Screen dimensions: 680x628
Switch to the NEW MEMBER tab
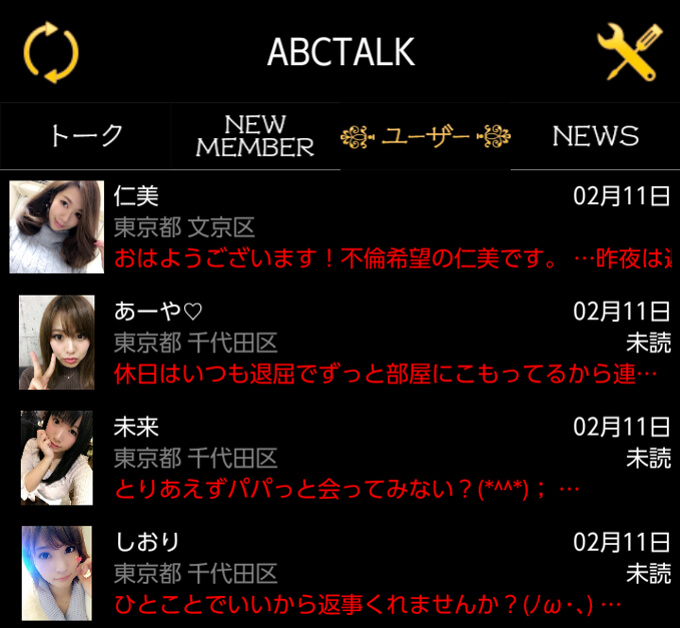255,136
